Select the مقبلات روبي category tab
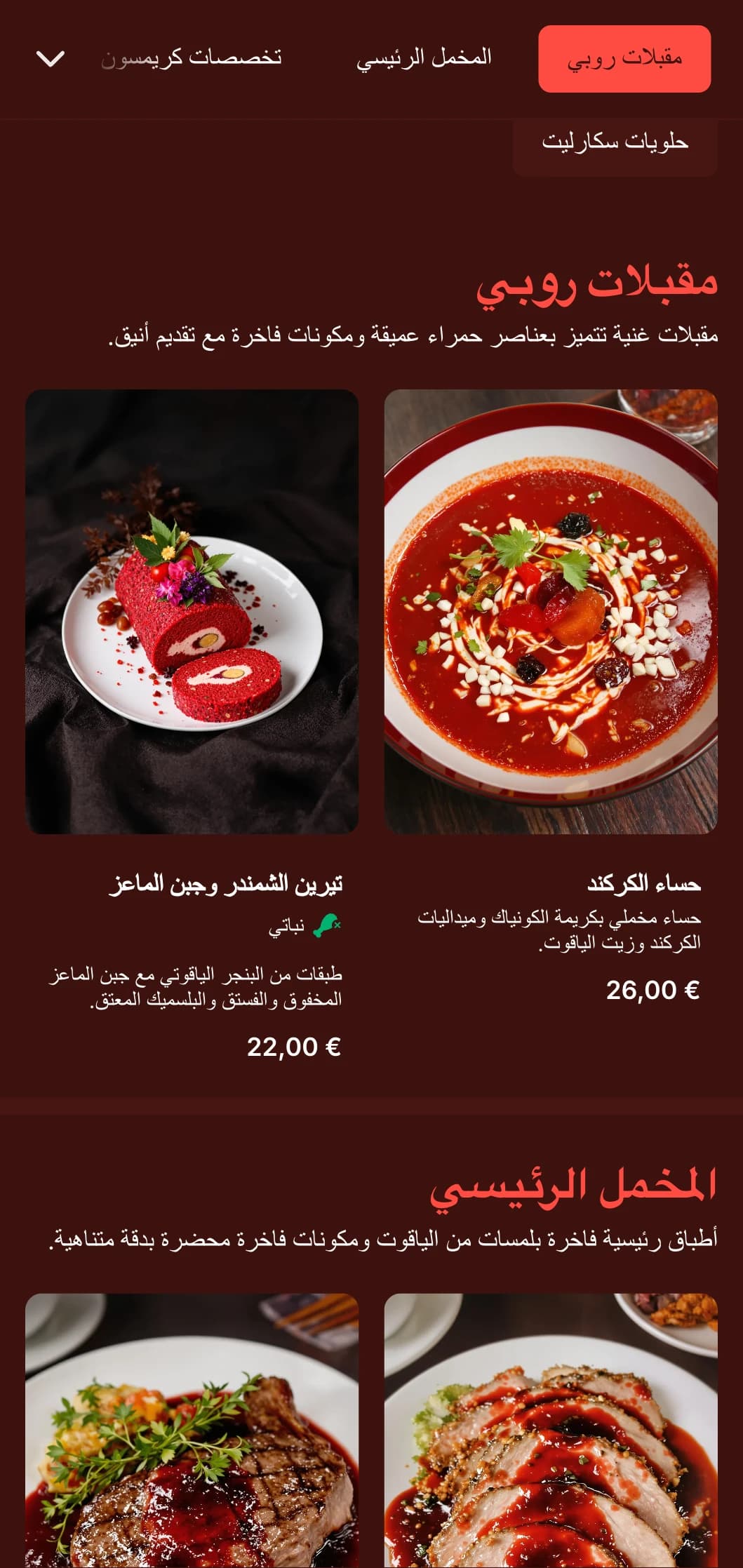The image size is (743, 1568). tap(624, 59)
